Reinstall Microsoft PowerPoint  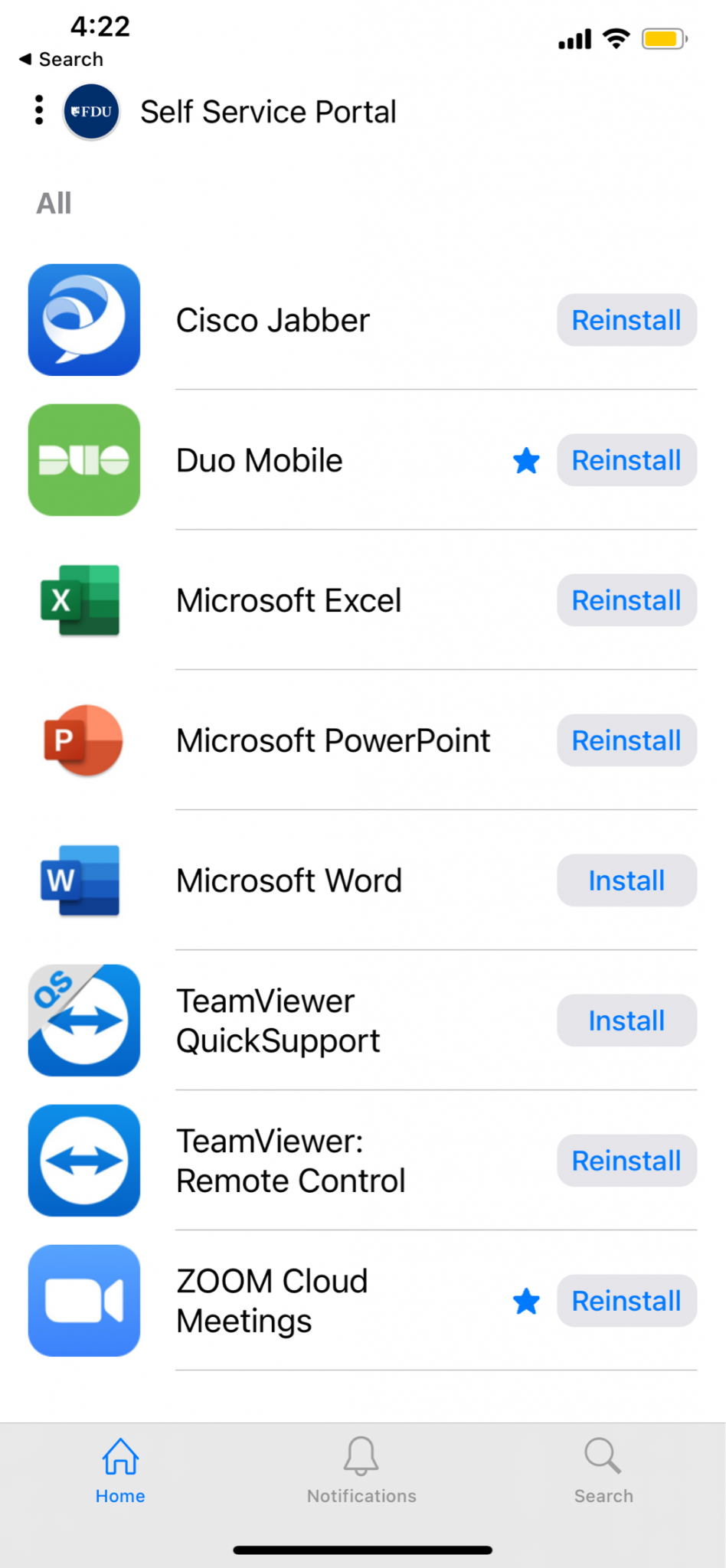(x=626, y=740)
